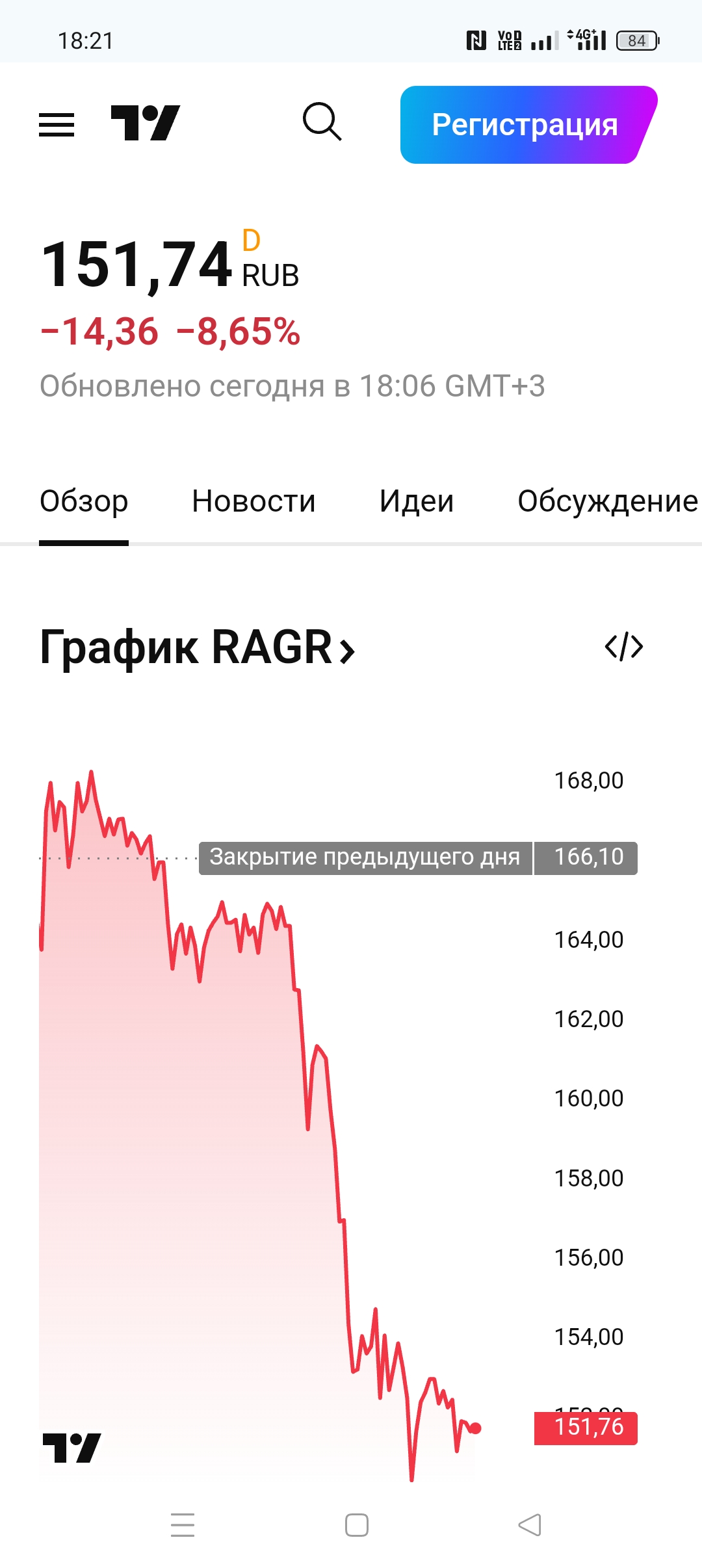
Task: Open recent apps from navigation bar
Action: click(183, 1524)
